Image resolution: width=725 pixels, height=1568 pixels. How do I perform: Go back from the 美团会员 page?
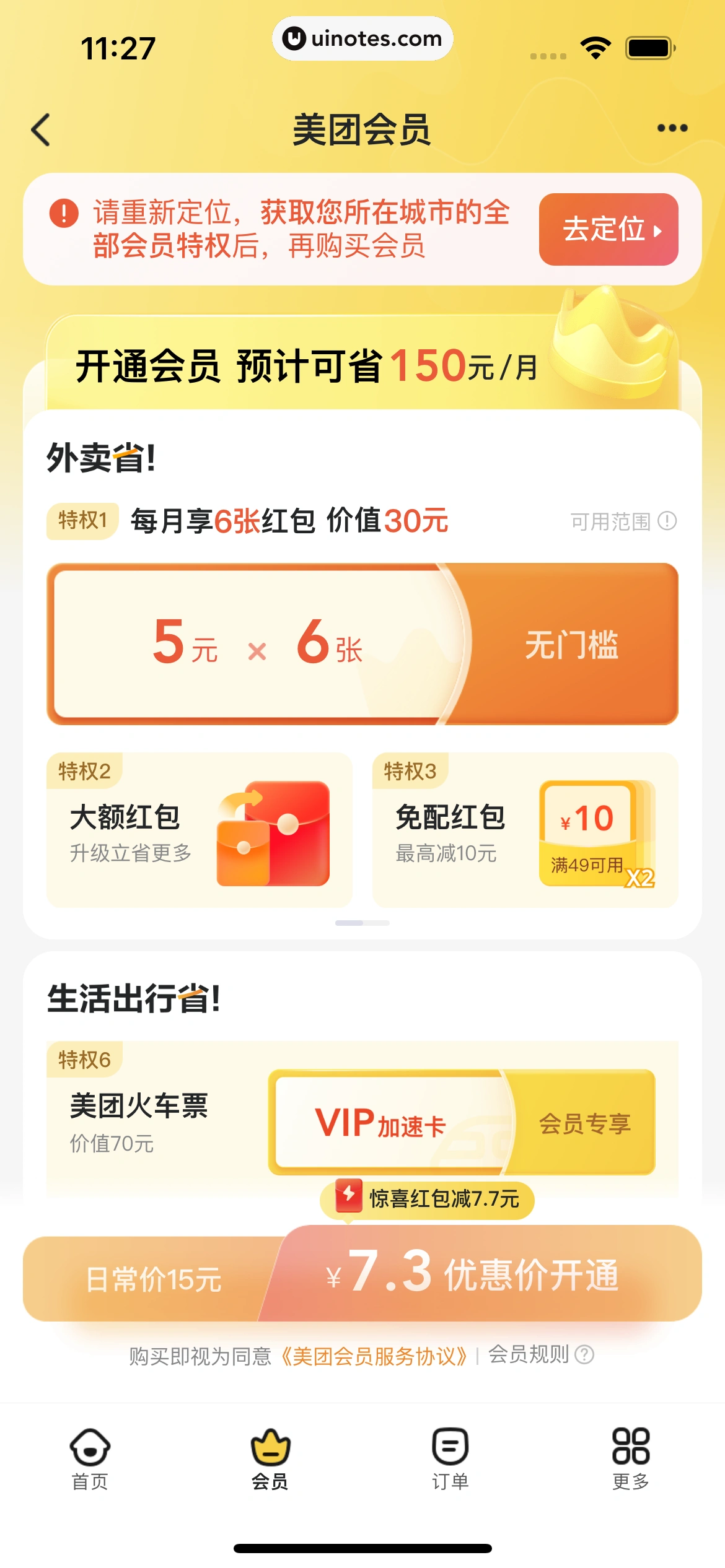coord(41,130)
